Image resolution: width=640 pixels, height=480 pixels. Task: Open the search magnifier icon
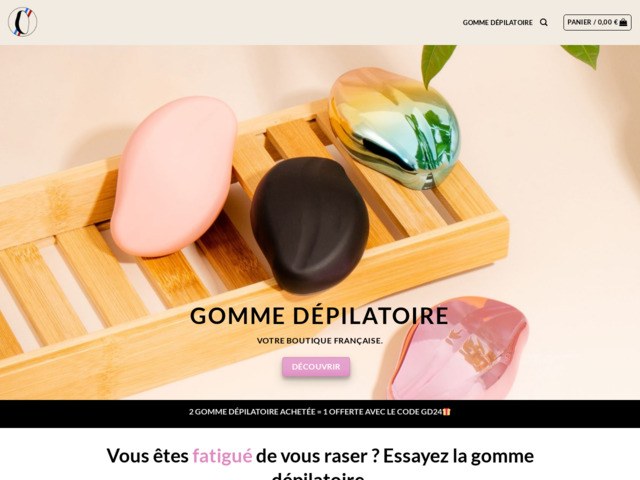pos(544,22)
